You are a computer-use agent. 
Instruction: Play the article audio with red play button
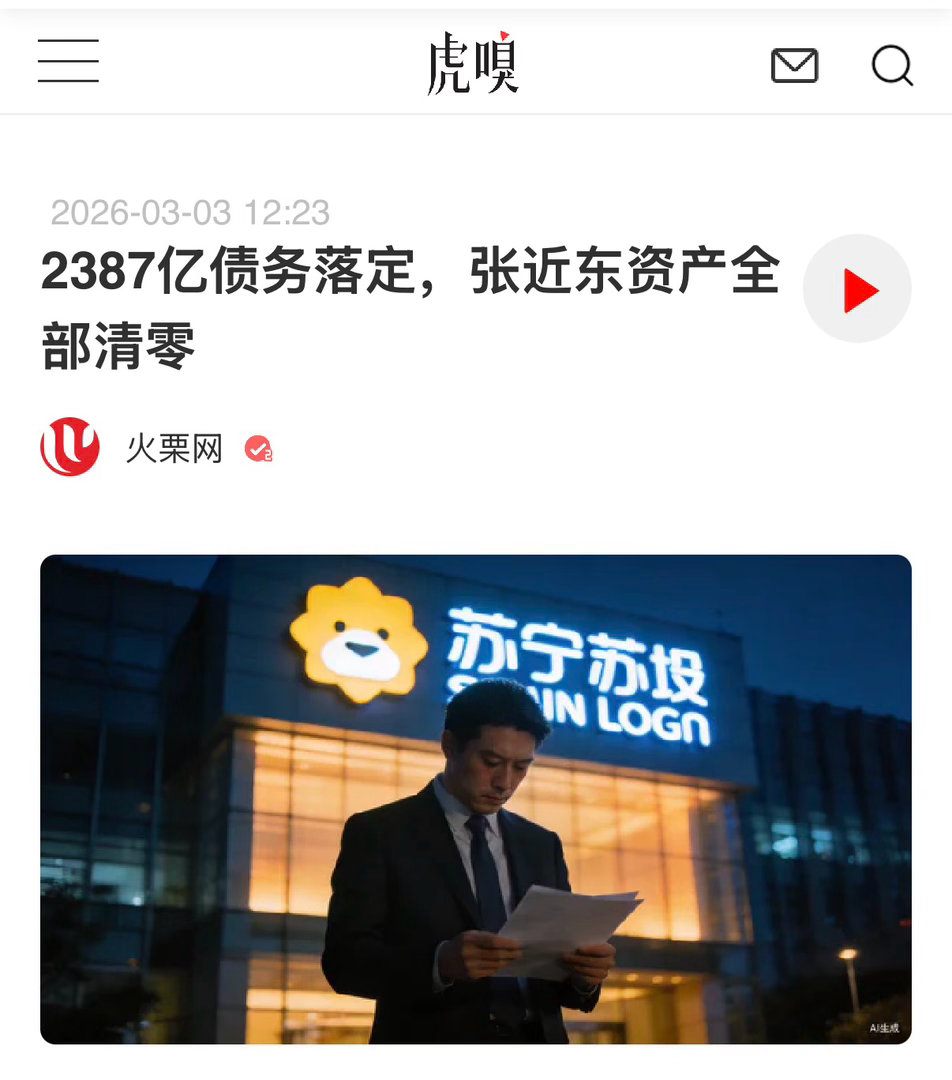tap(855, 288)
